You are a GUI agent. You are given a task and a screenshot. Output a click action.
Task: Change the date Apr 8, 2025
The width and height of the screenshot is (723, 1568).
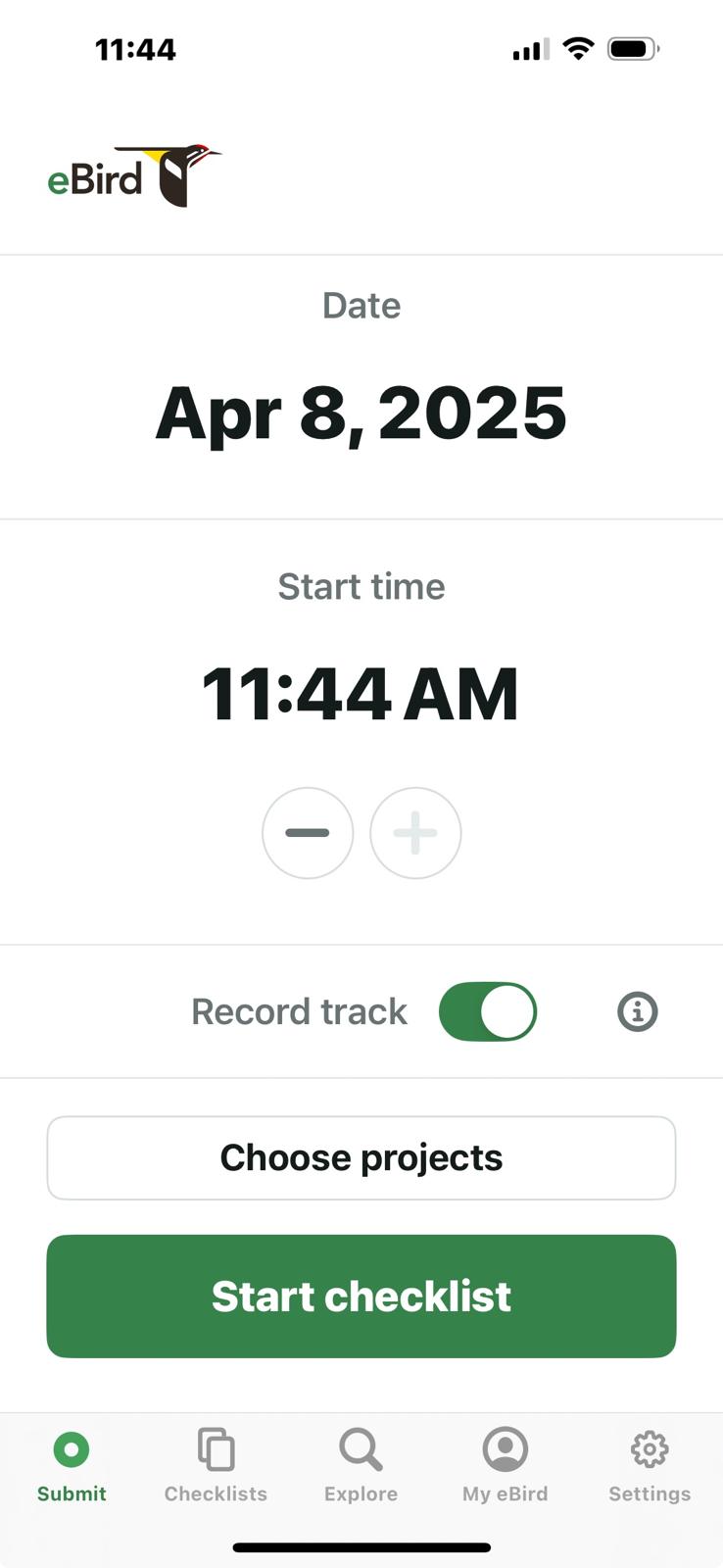pyautogui.click(x=361, y=413)
